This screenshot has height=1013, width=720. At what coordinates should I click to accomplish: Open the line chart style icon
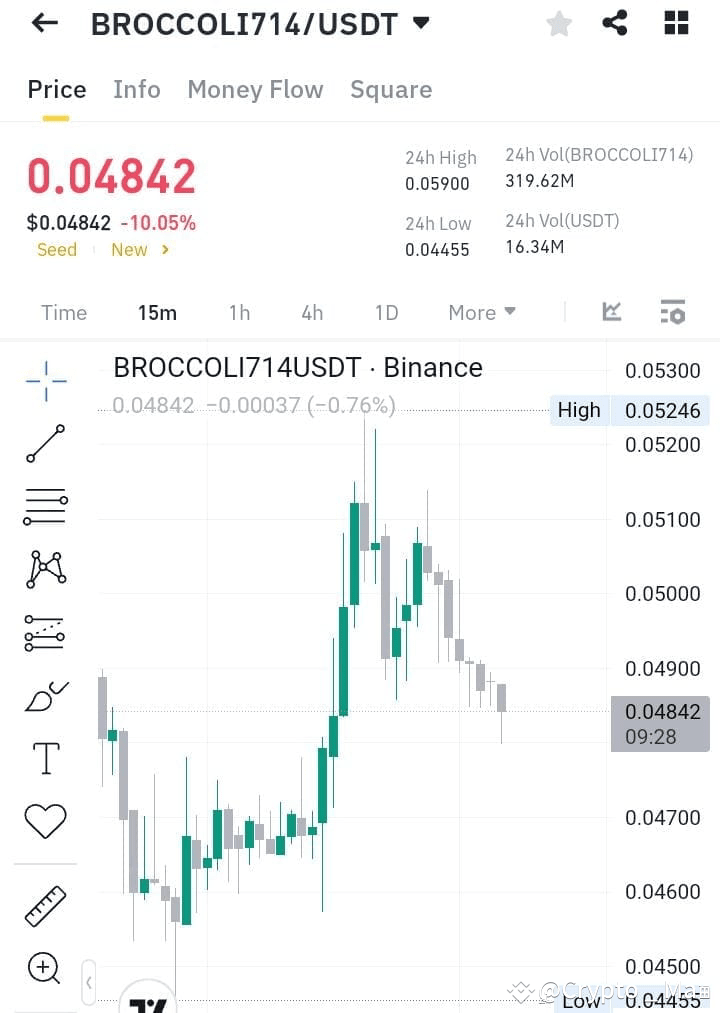pyautogui.click(x=610, y=312)
